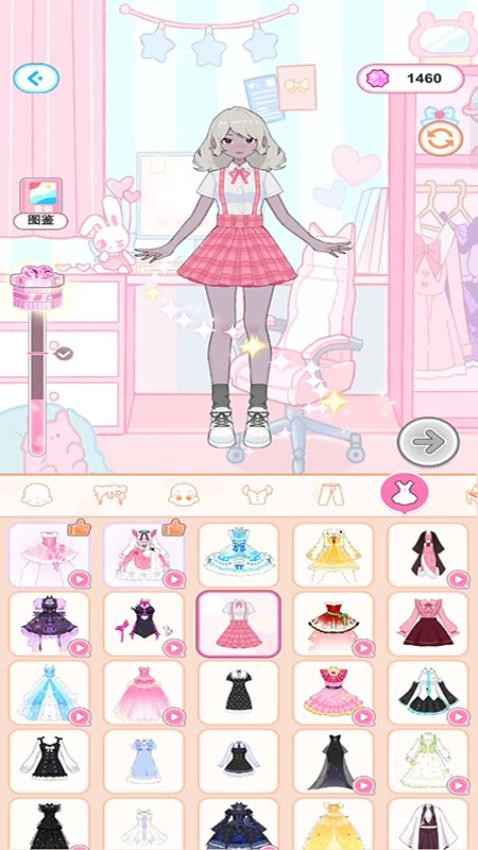Image resolution: width=478 pixels, height=850 pixels.
Task: Select the yellow long-sleeve dress
Action: (x=333, y=555)
